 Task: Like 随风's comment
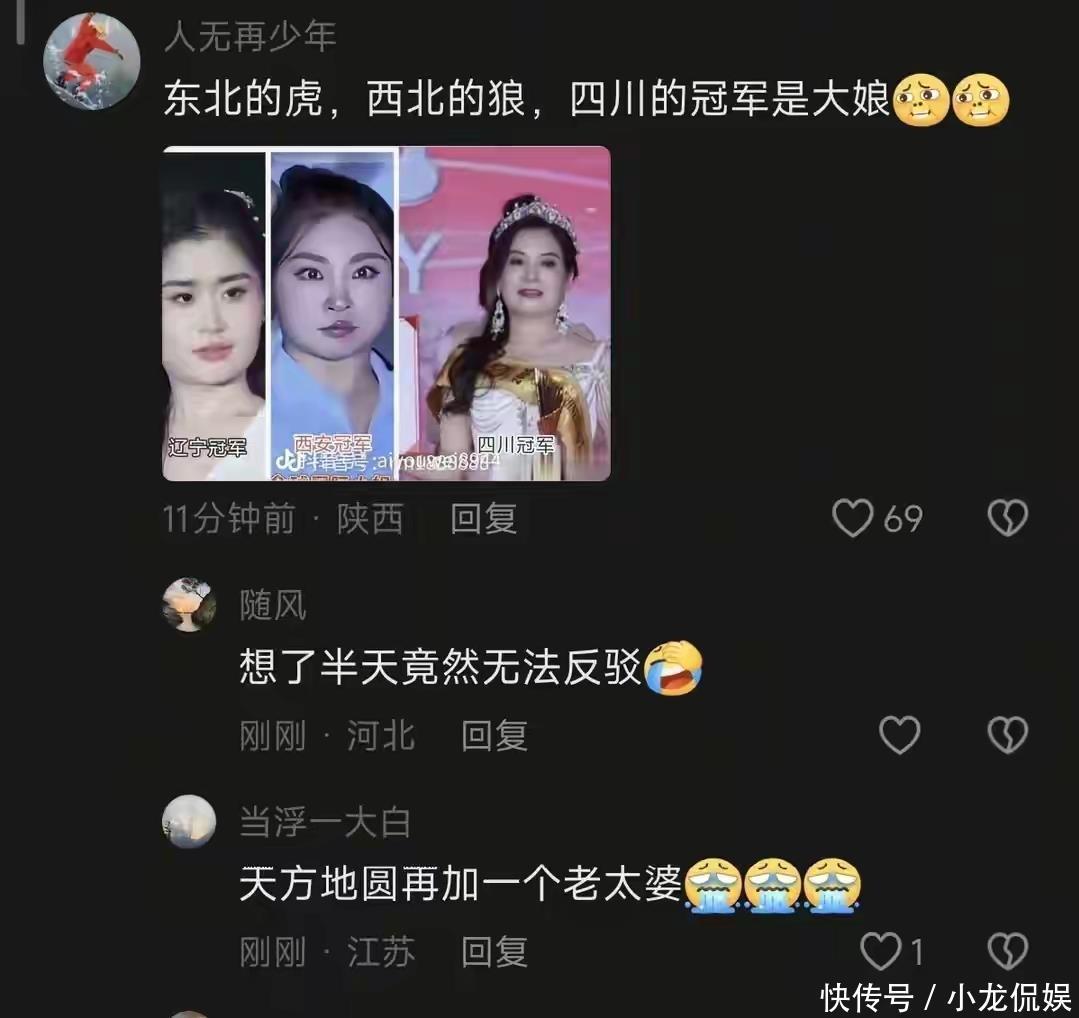(x=899, y=736)
